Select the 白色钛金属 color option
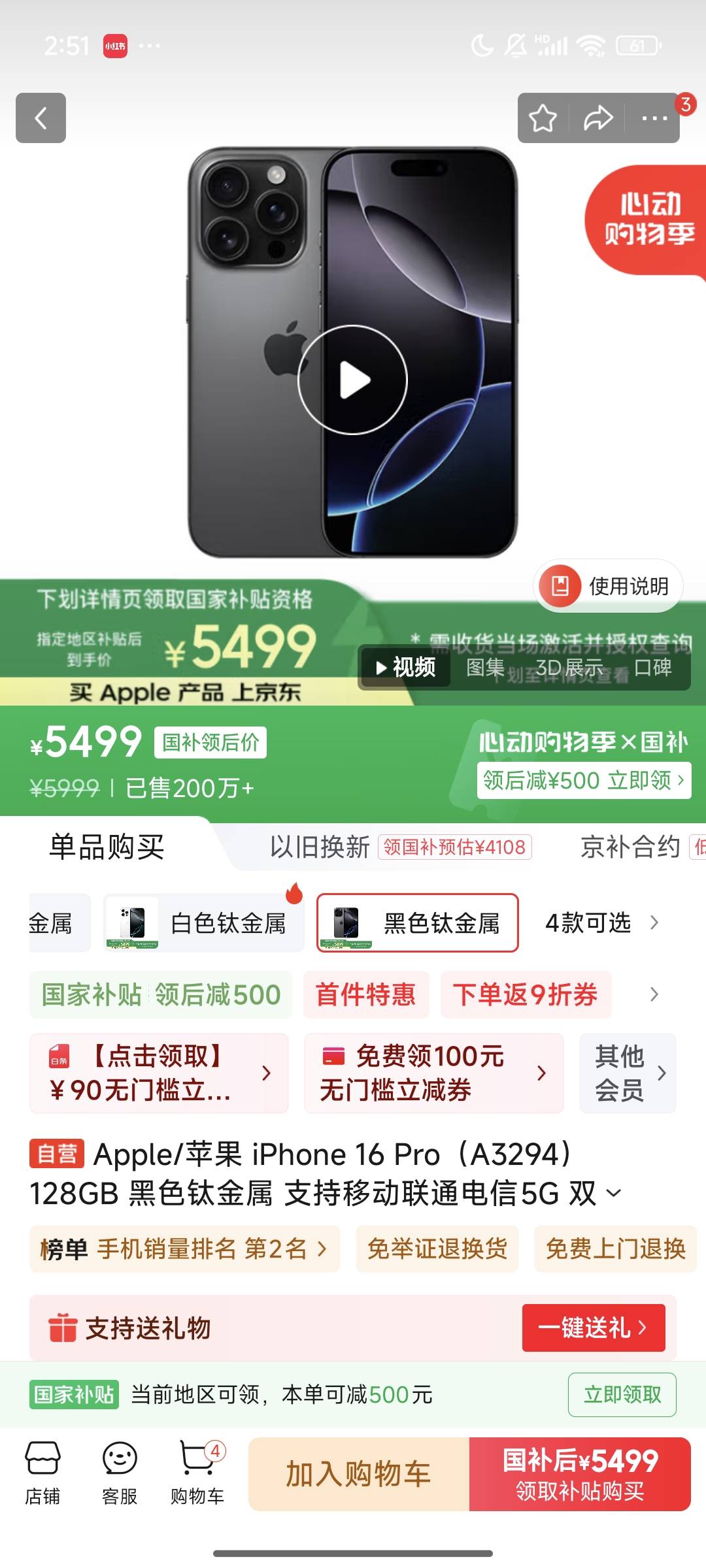 click(204, 923)
